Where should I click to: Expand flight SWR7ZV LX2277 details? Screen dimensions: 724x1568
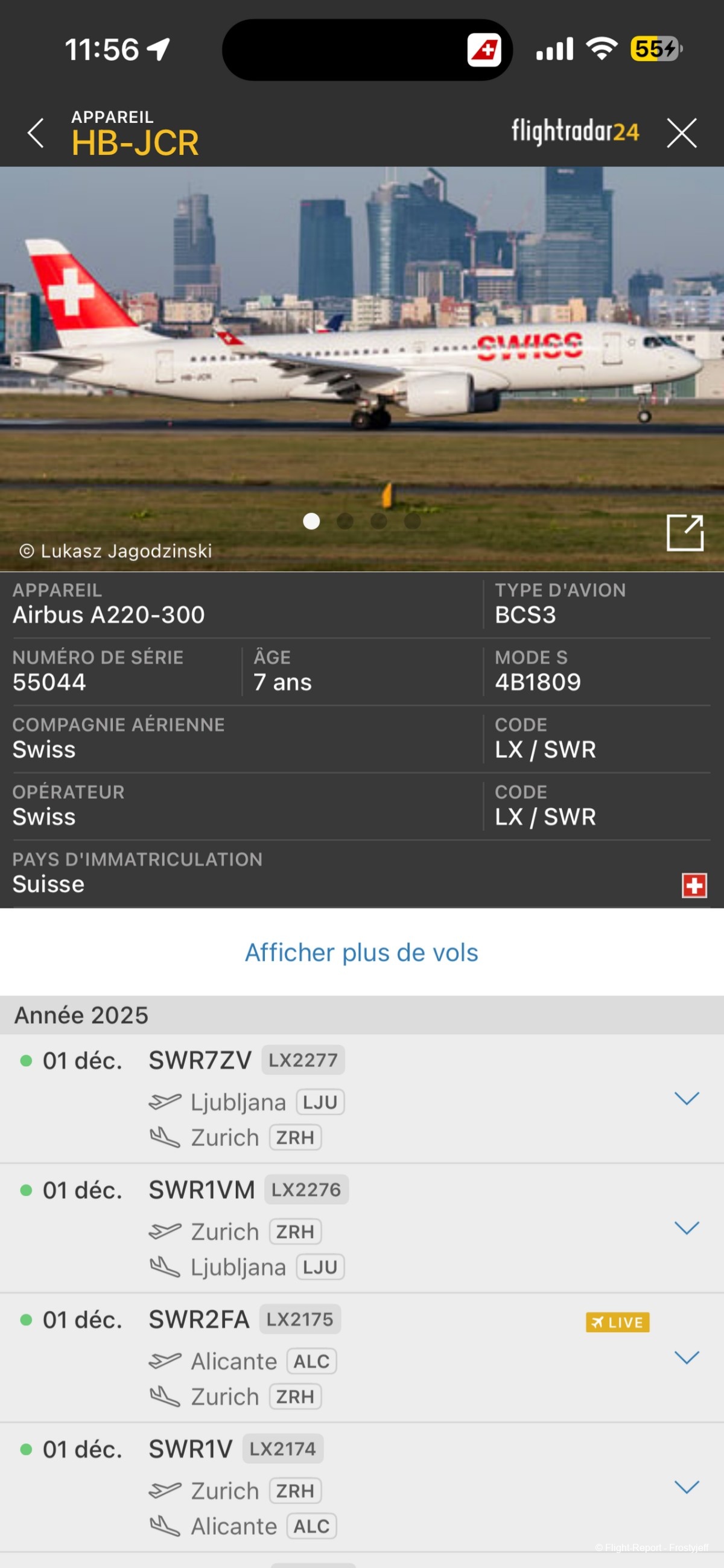(x=686, y=1098)
